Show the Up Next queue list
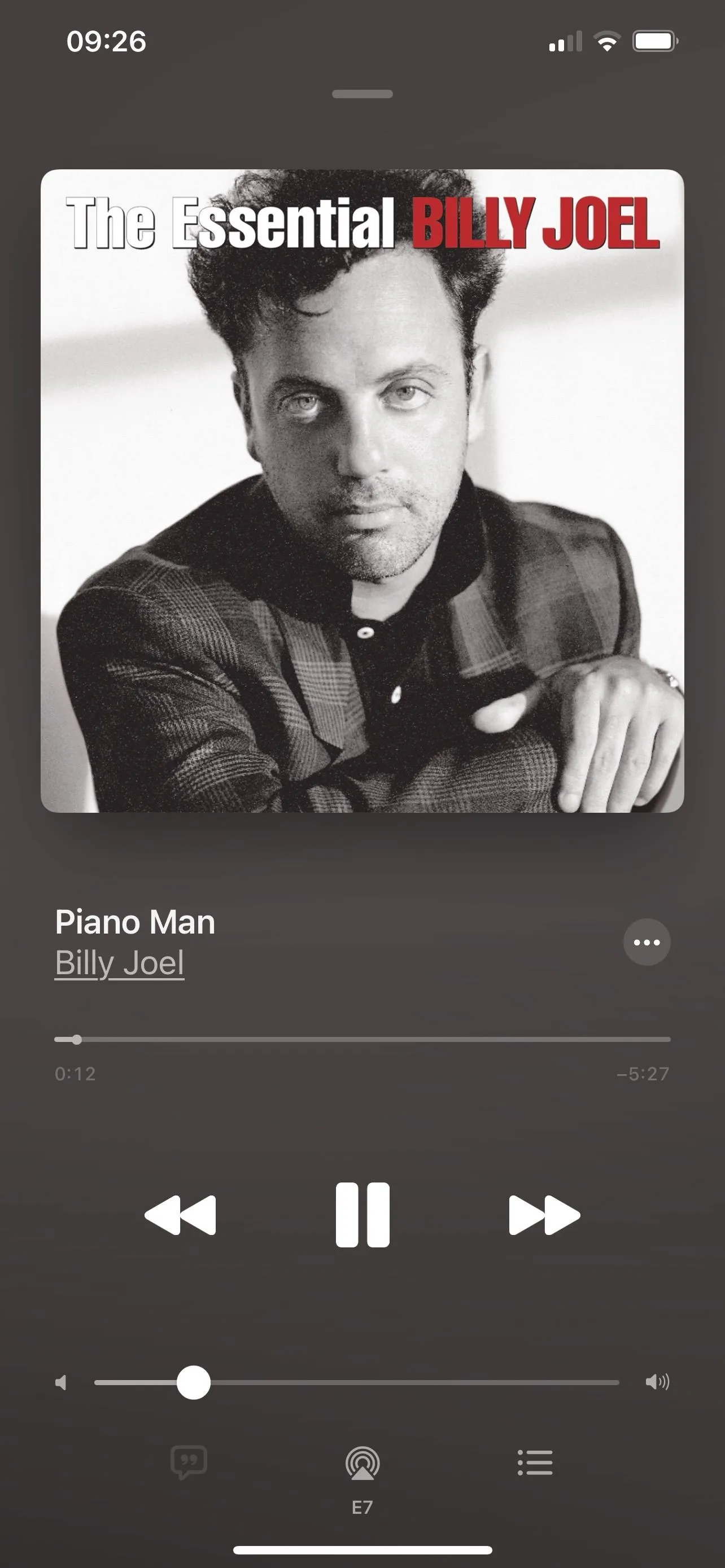The image size is (725, 1568). (x=535, y=1462)
